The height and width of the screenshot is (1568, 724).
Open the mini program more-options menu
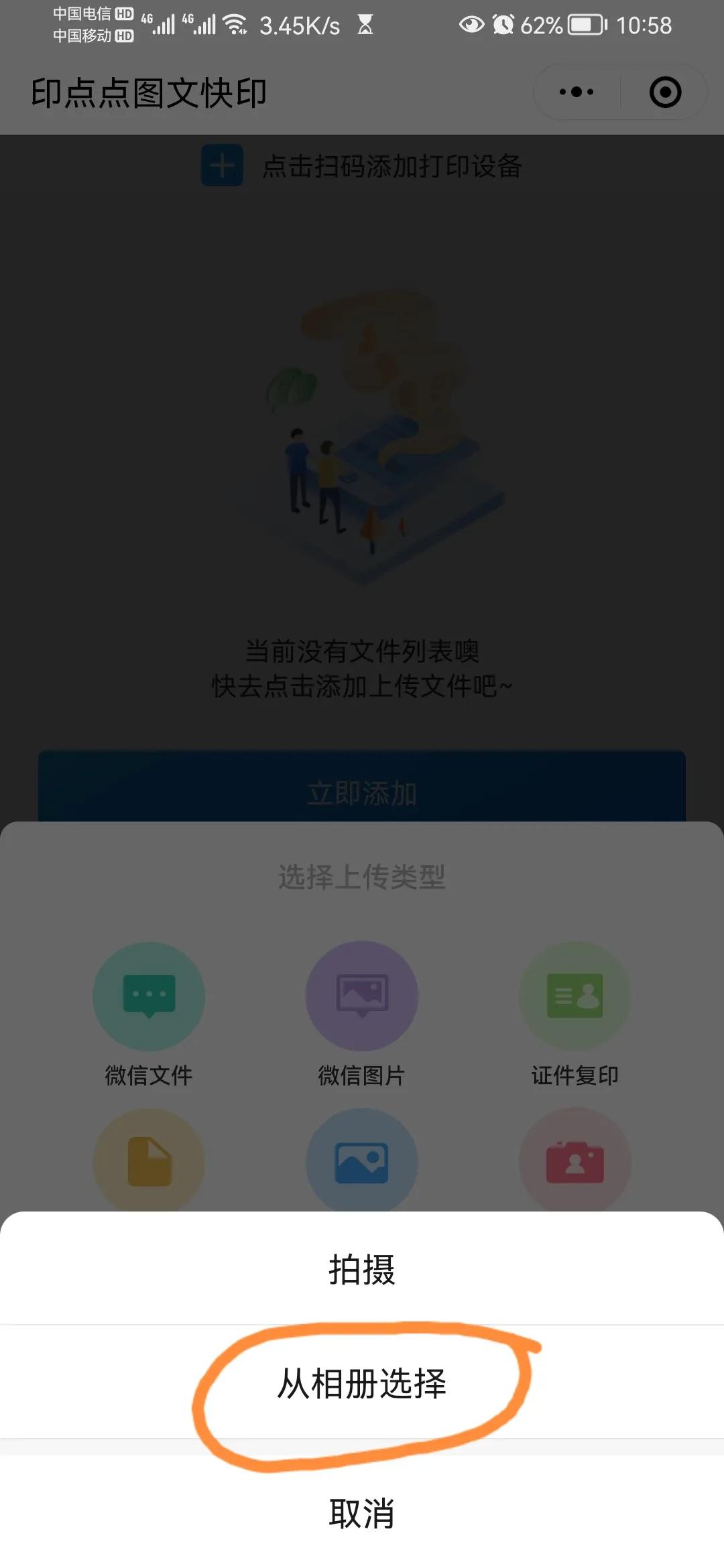577,92
